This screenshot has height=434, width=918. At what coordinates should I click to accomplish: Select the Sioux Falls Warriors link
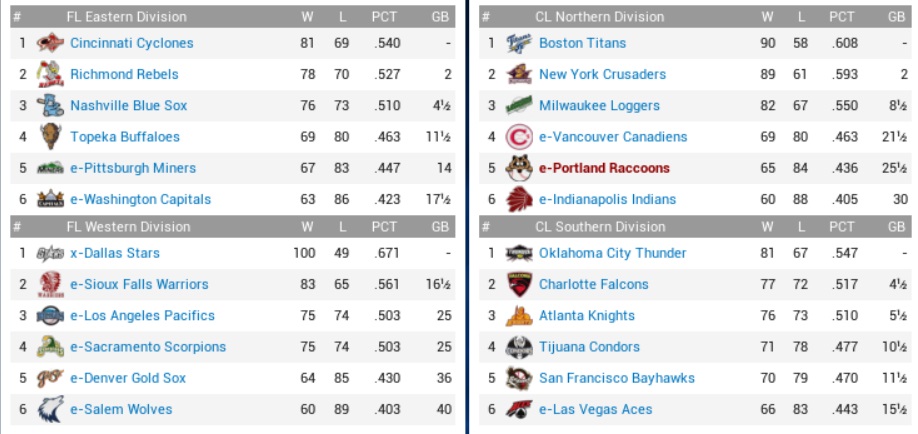pos(139,284)
